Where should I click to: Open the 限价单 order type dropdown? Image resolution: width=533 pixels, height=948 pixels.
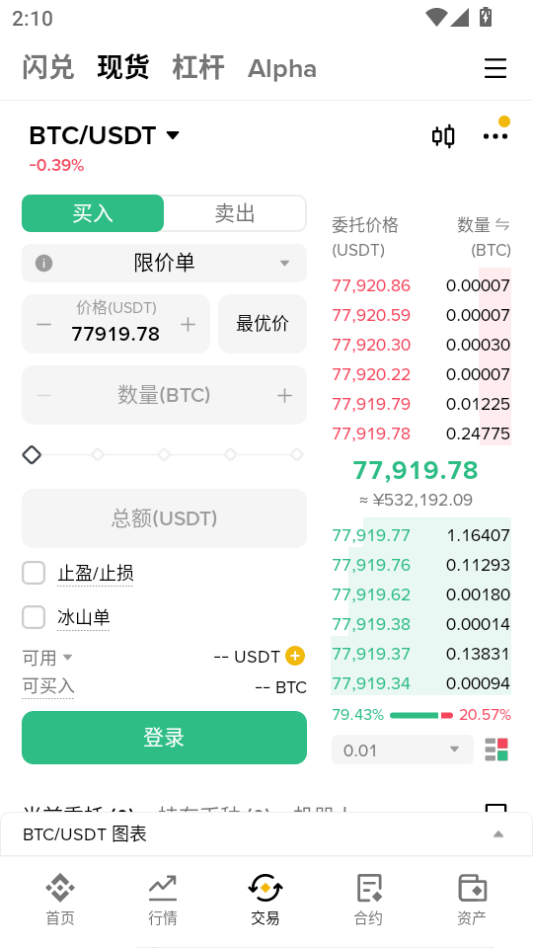(164, 263)
